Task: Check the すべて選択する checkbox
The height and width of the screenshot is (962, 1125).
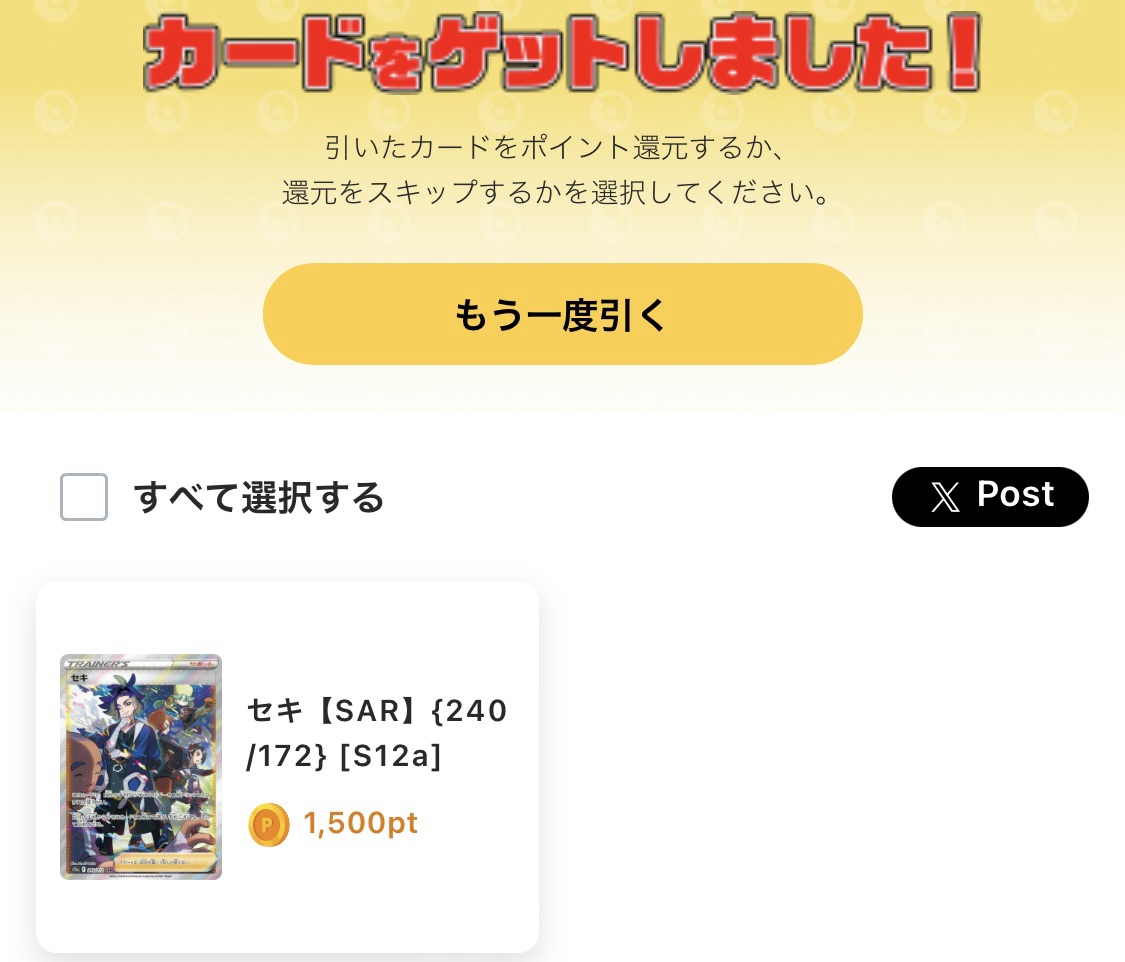Action: pyautogui.click(x=84, y=497)
